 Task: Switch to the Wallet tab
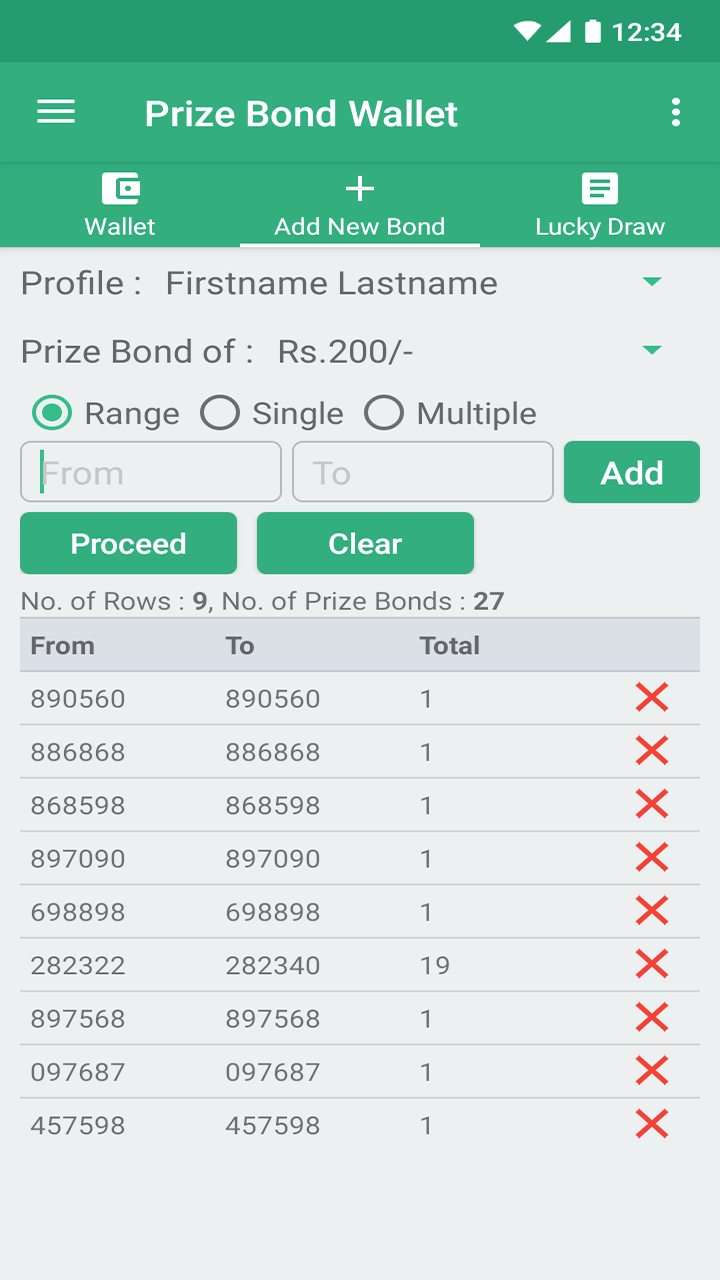pos(119,205)
